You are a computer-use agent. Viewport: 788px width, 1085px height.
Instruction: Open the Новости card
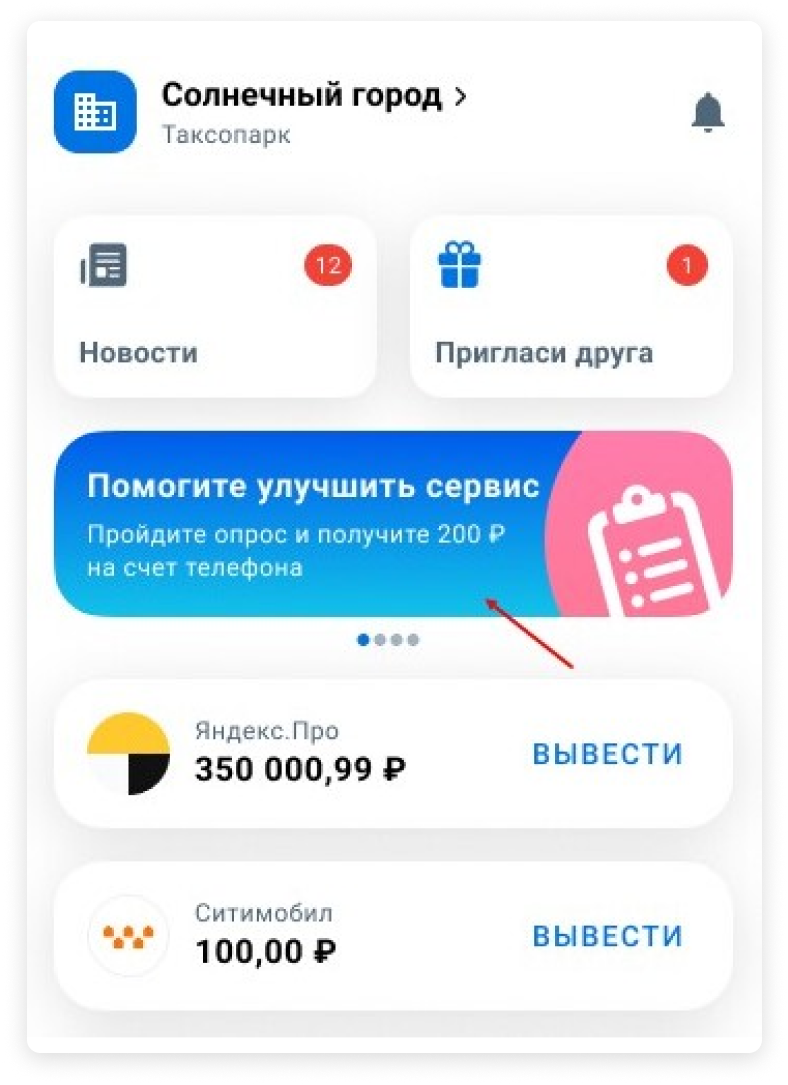tap(215, 306)
